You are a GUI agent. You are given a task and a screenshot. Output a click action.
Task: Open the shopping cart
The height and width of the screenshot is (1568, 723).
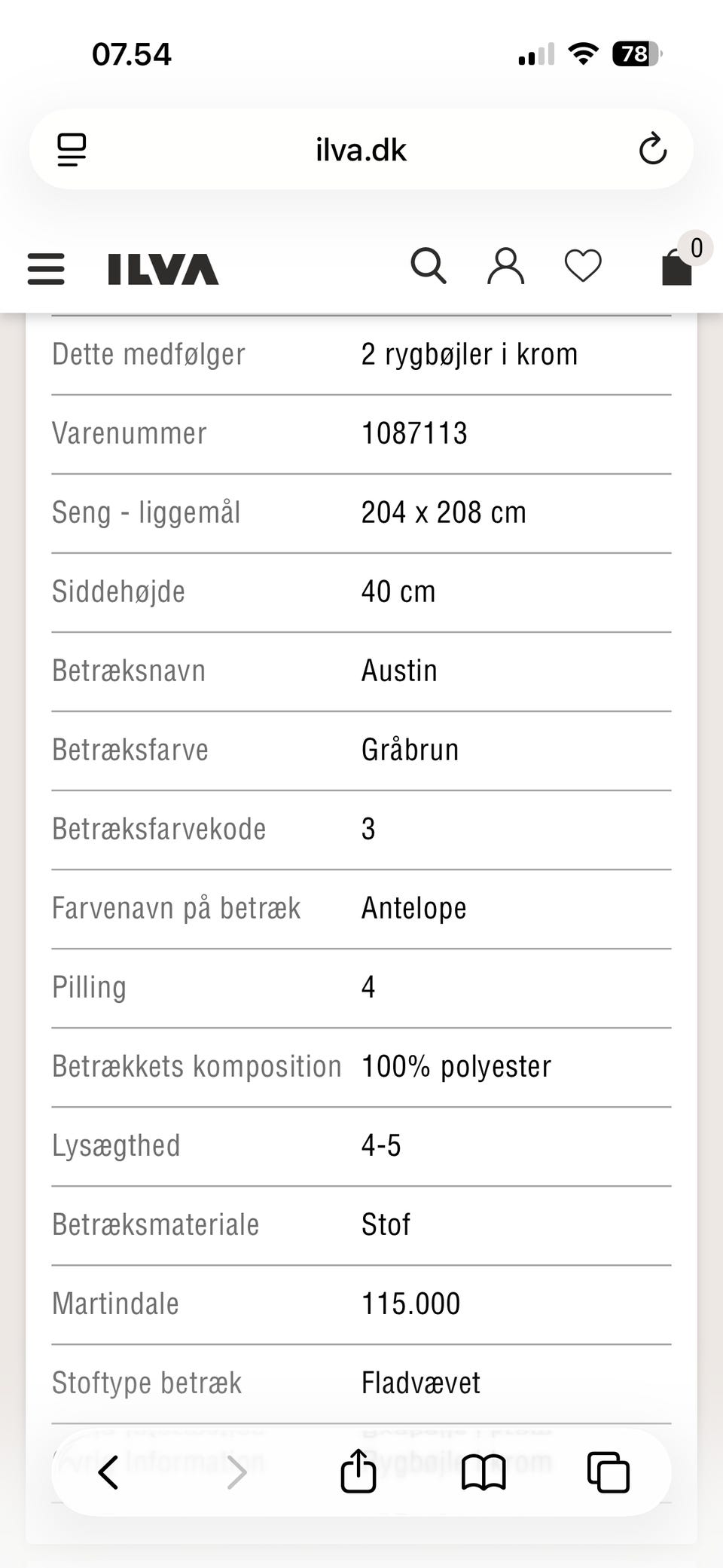[675, 267]
